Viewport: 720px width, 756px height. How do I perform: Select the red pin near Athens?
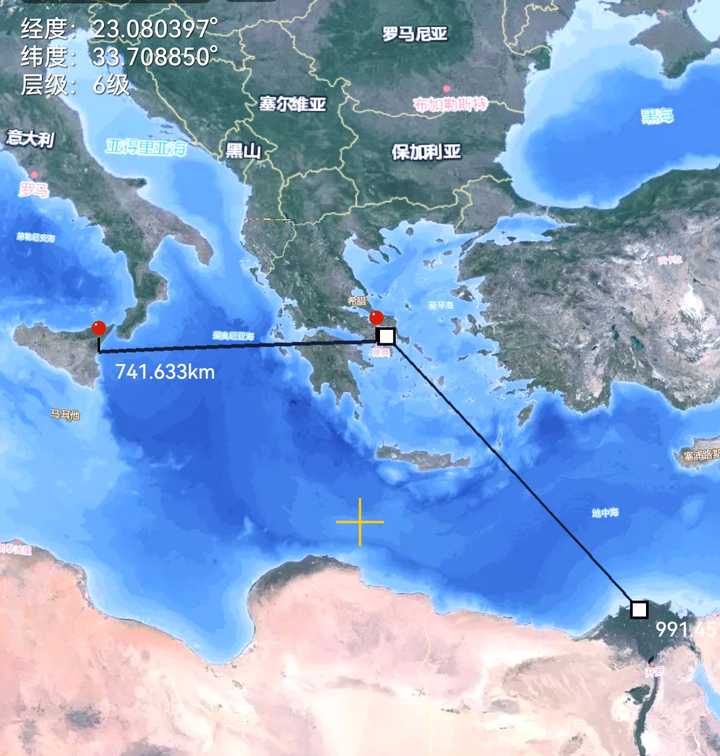376,319
